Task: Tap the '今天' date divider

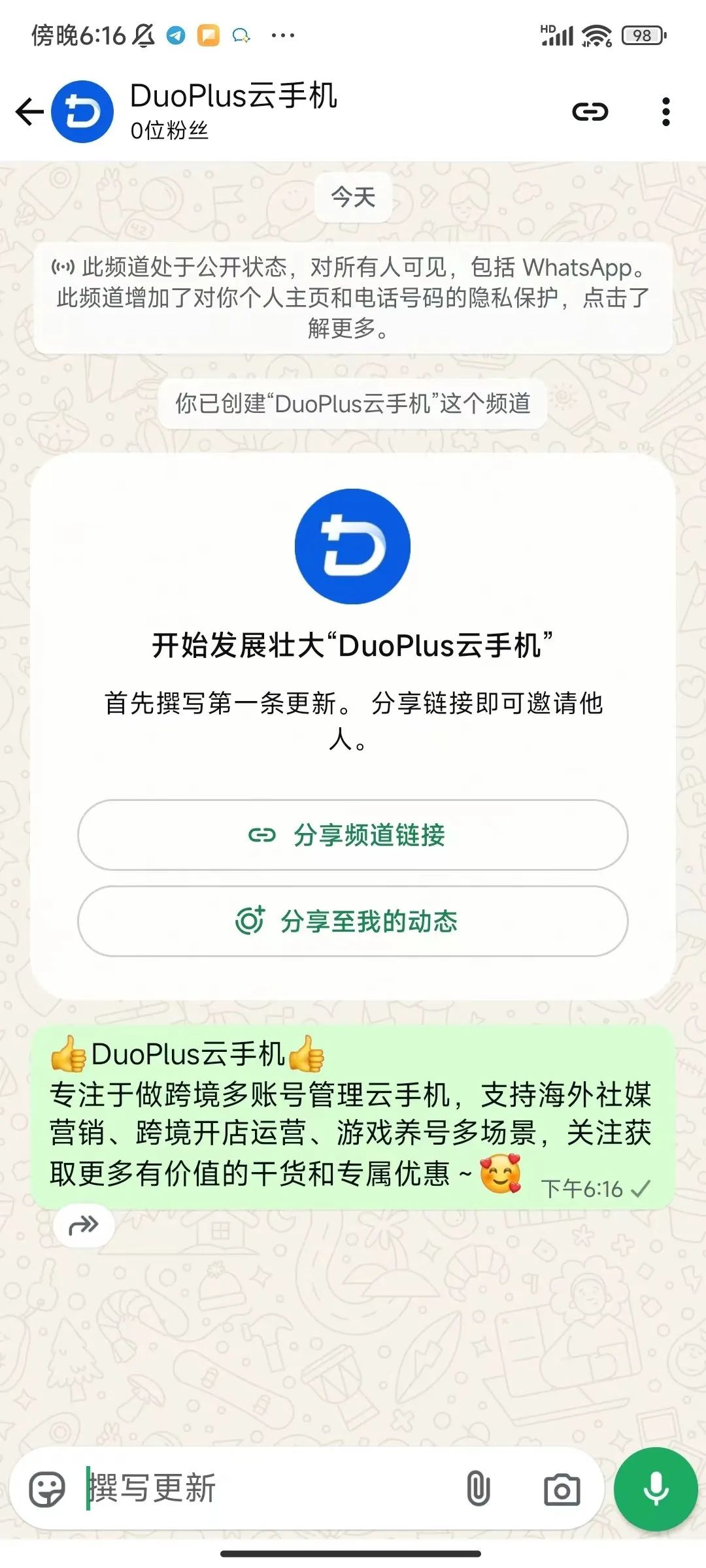Action: point(353,196)
